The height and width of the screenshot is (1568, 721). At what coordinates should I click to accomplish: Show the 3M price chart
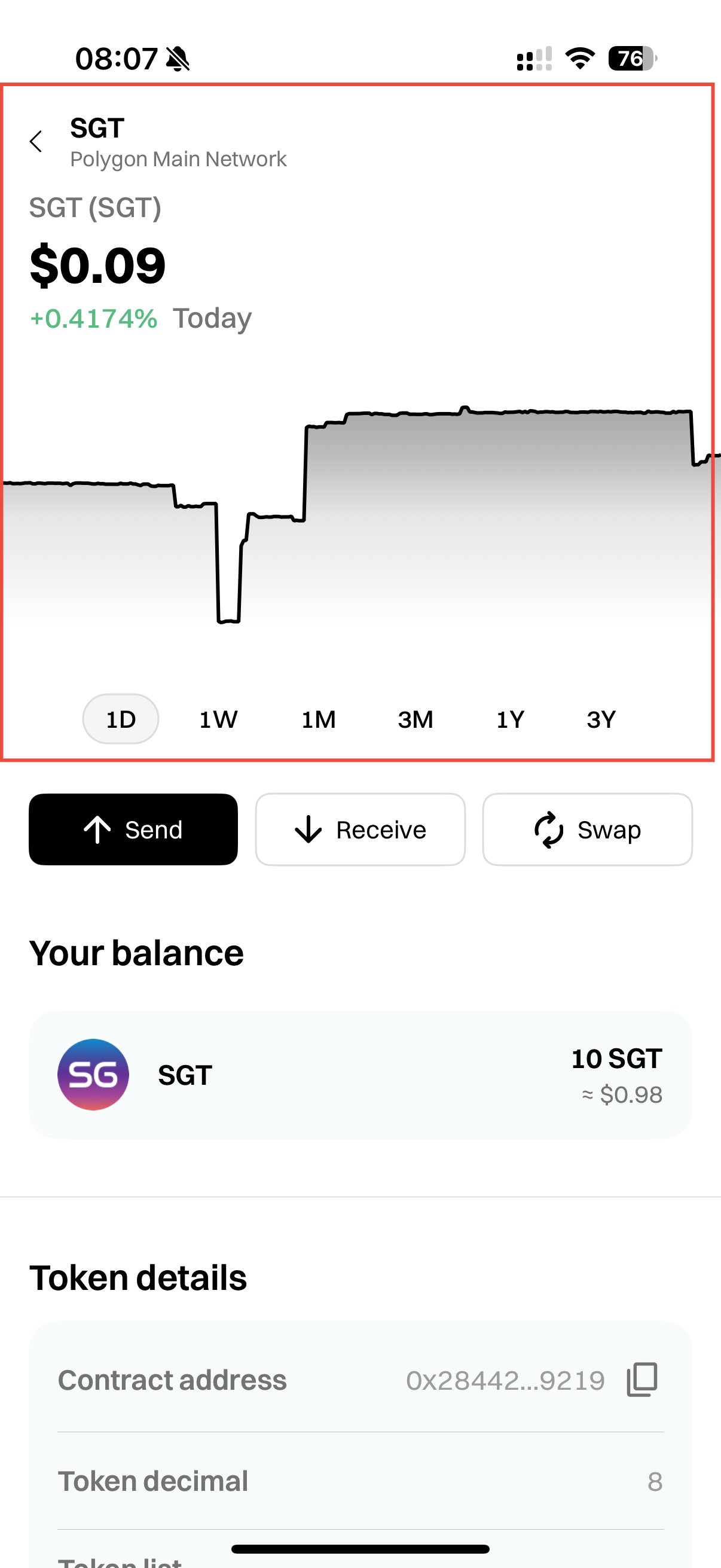click(x=416, y=719)
